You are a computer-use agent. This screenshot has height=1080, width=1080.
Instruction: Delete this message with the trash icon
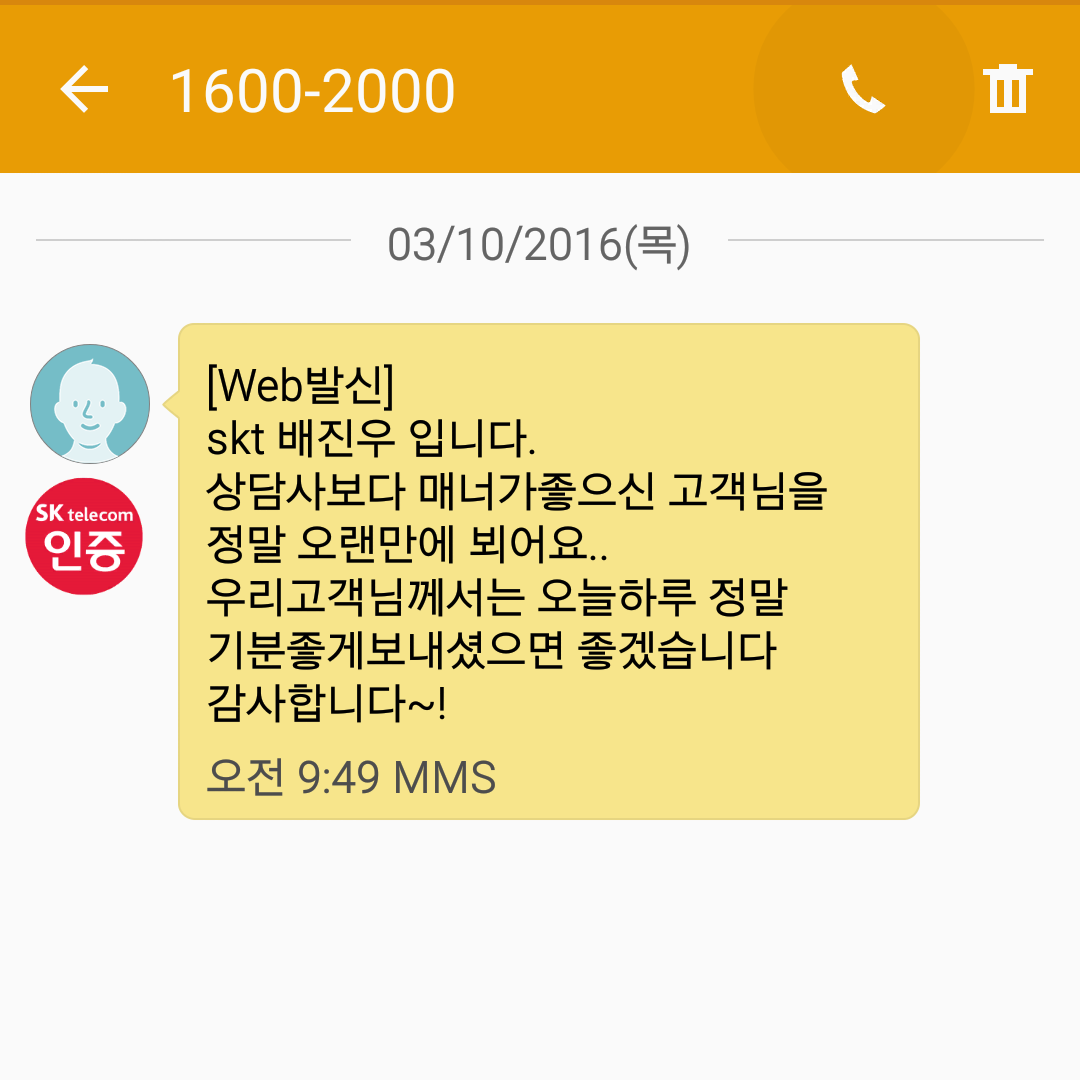pos(1009,90)
